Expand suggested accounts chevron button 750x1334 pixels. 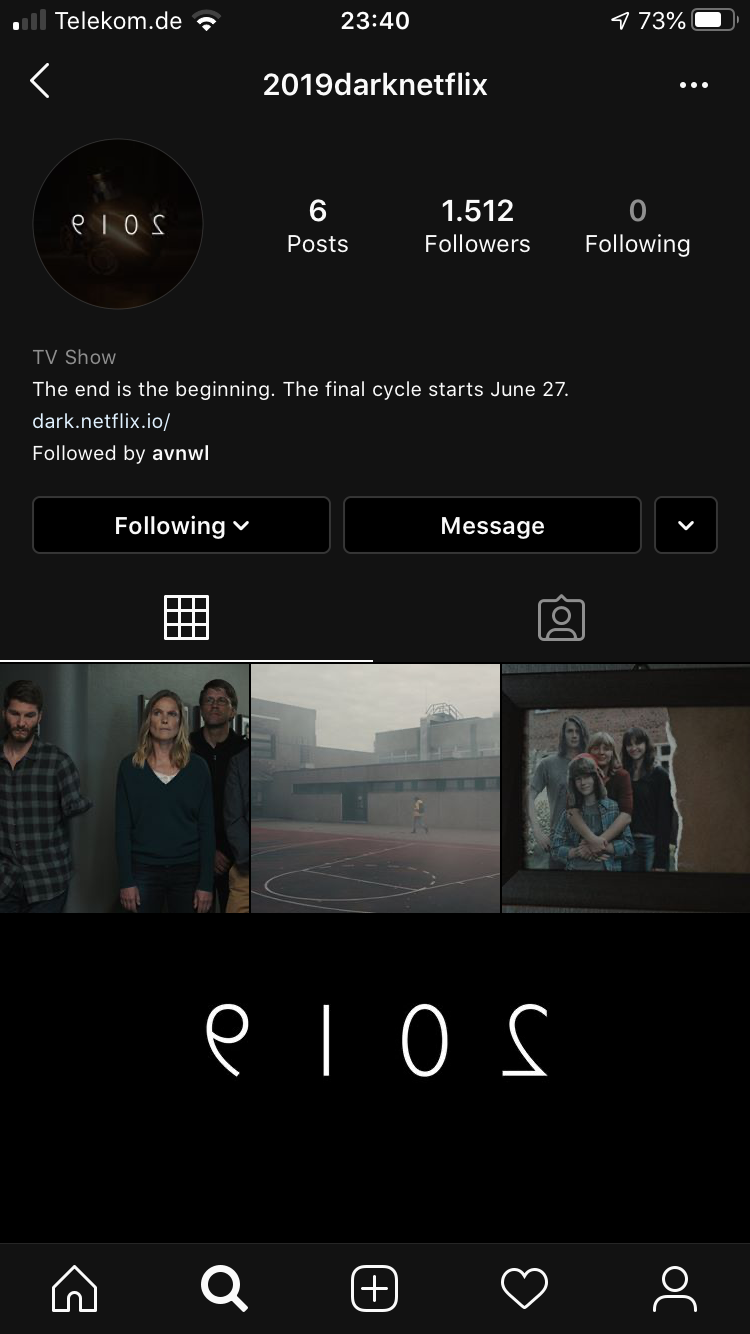click(x=686, y=525)
